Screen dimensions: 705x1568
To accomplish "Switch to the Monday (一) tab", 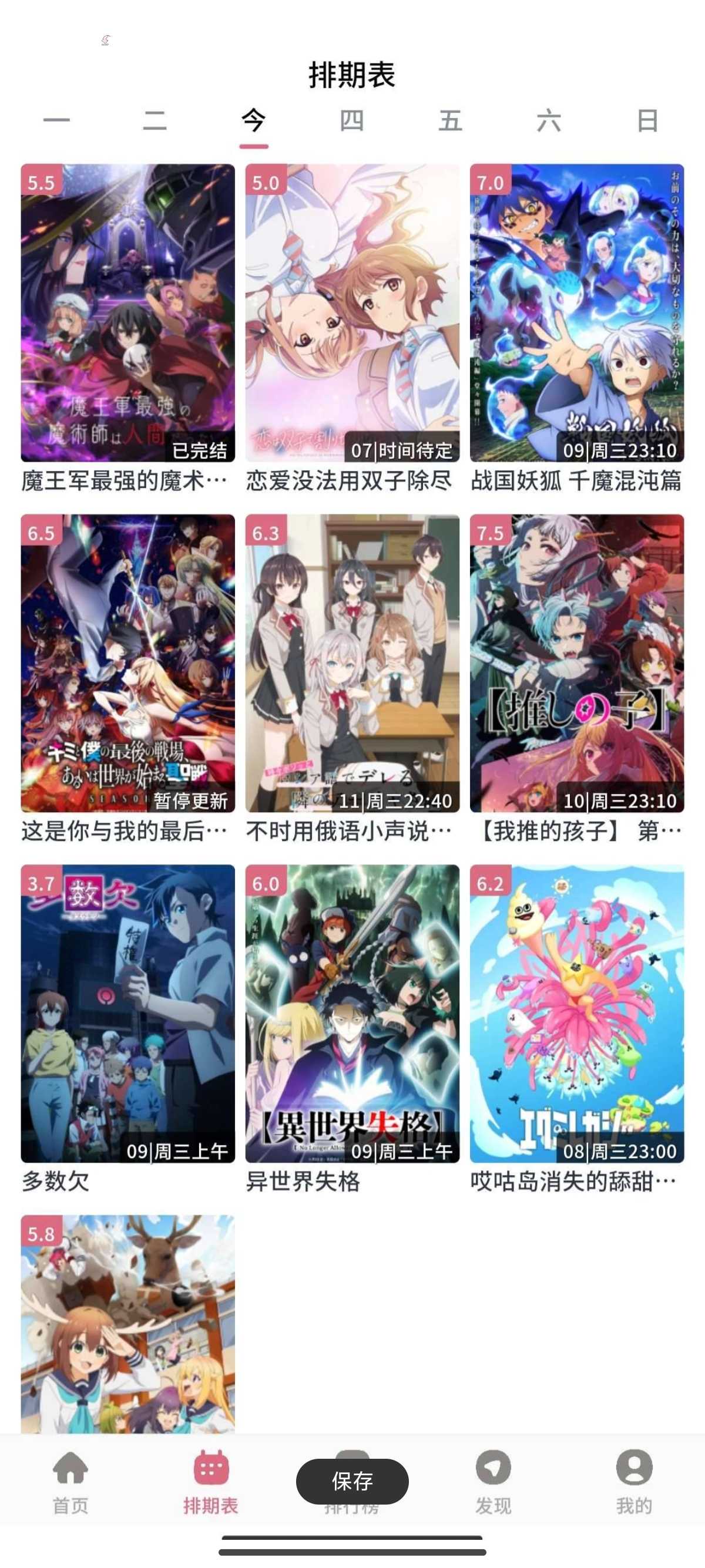I will coord(56,120).
